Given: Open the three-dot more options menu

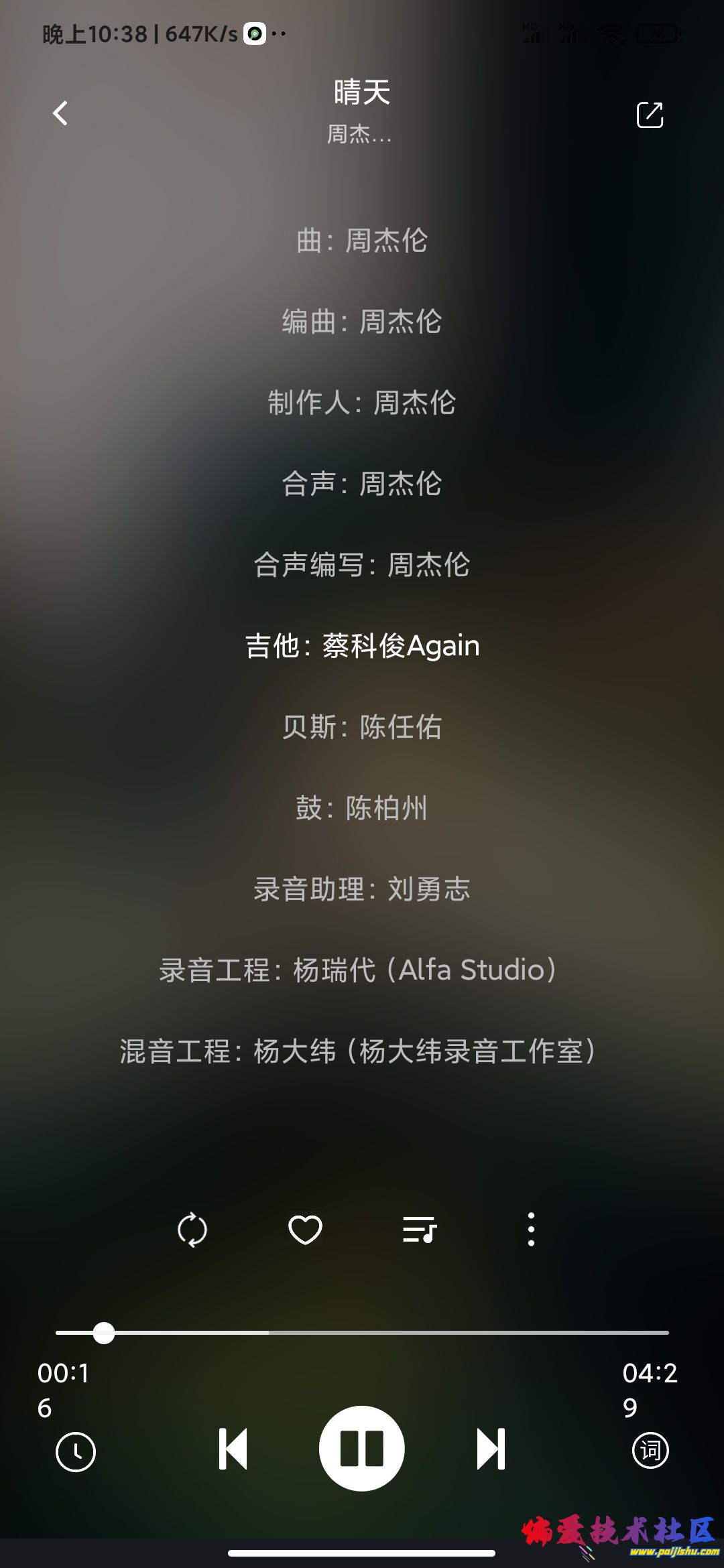Looking at the screenshot, I should [x=531, y=1230].
